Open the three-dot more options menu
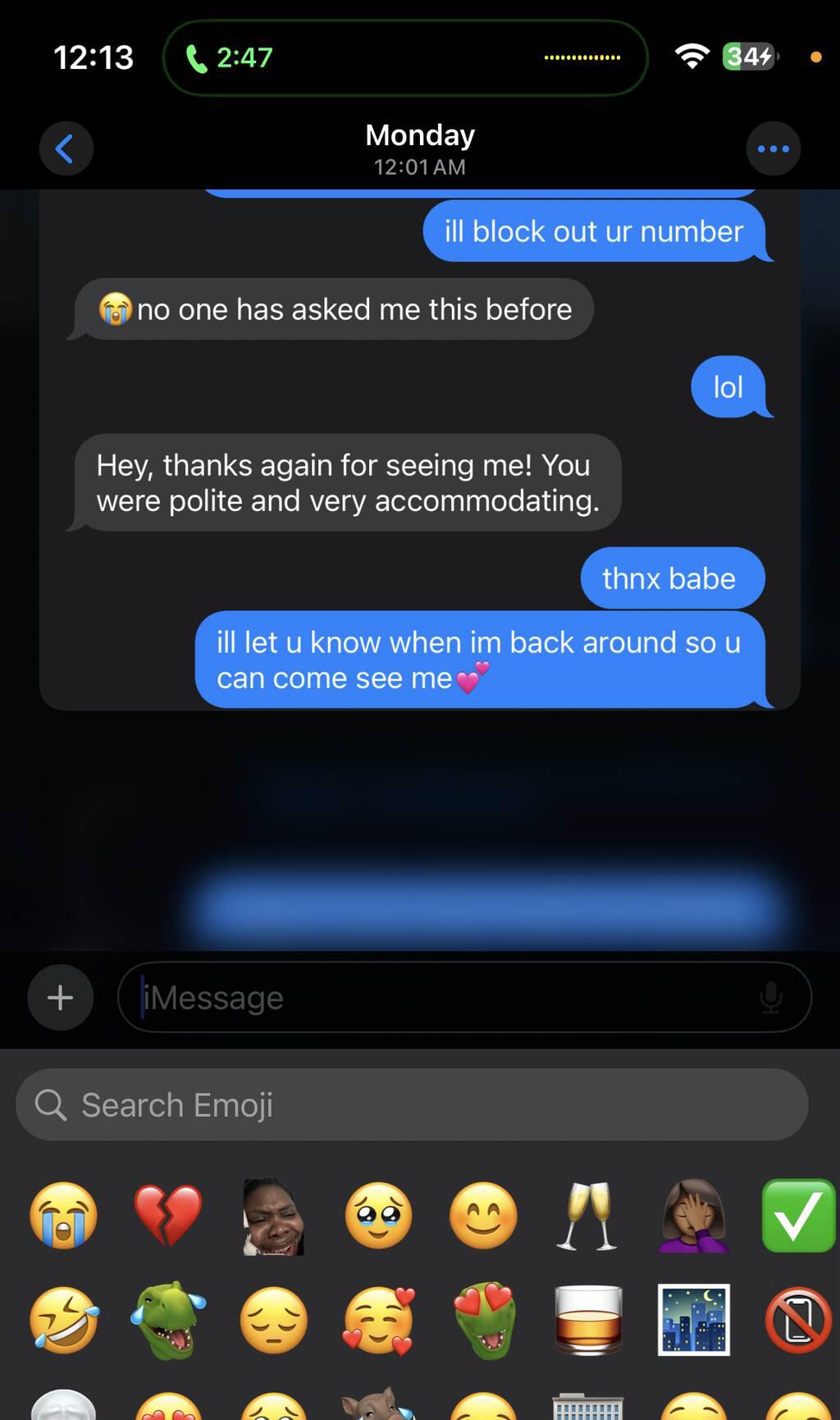840x1420 pixels. 773,148
